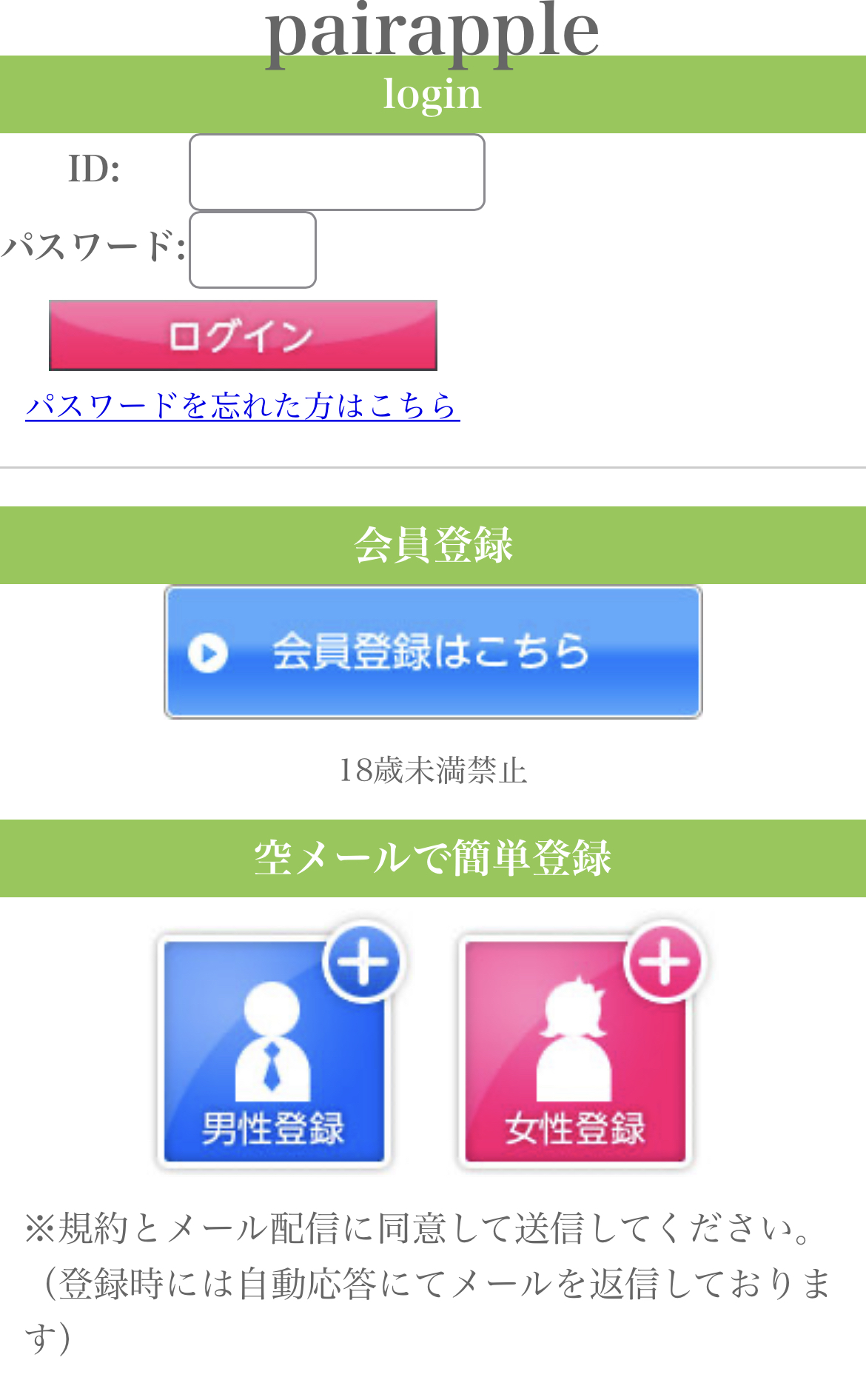
Task: Focus the パスワード input field
Action: (252, 249)
